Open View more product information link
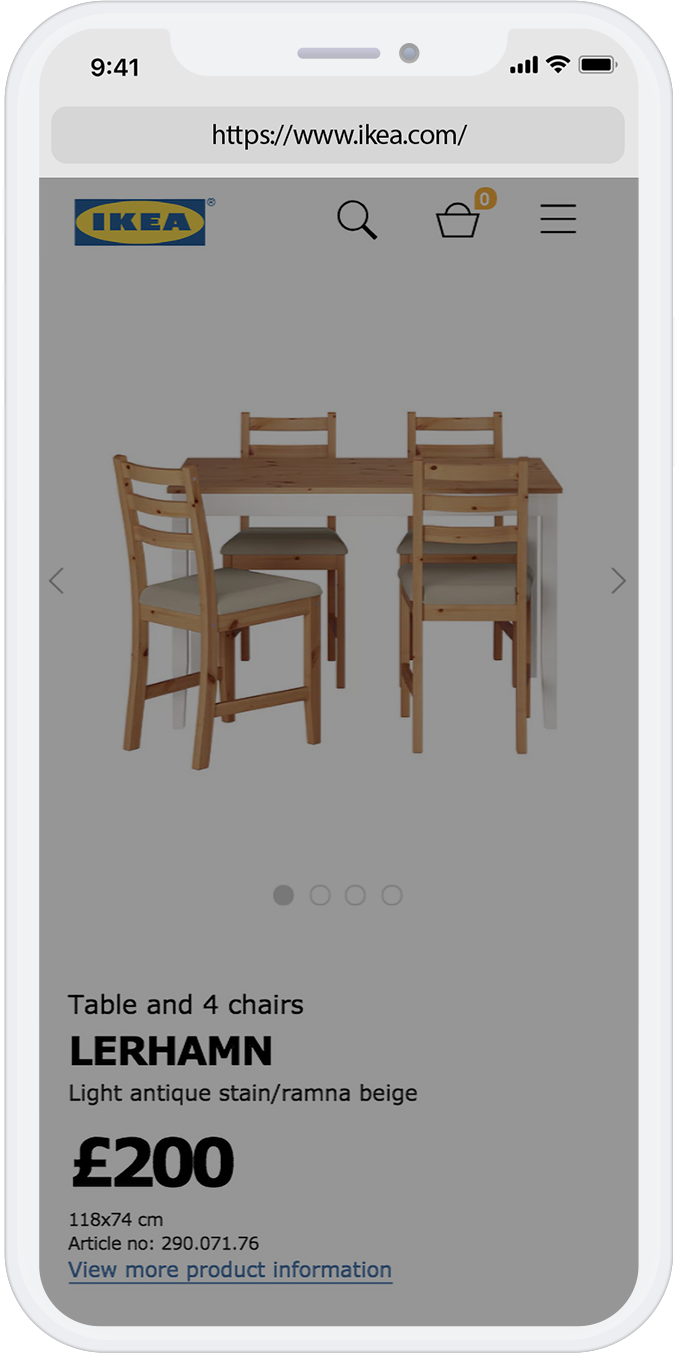Viewport: 678px width, 1353px height. [x=230, y=1271]
